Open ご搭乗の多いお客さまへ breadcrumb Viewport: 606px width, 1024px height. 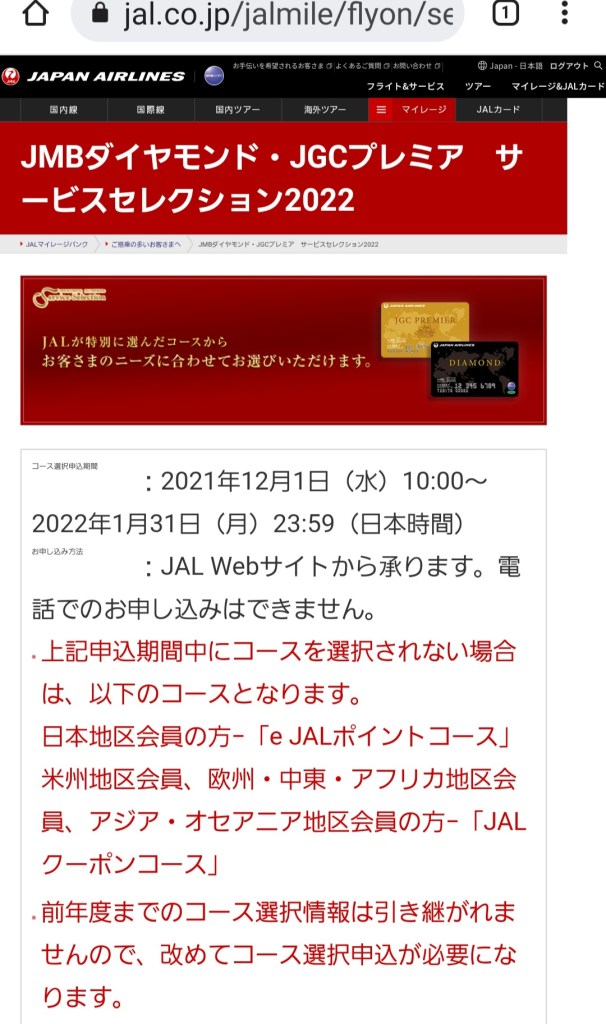click(x=145, y=244)
